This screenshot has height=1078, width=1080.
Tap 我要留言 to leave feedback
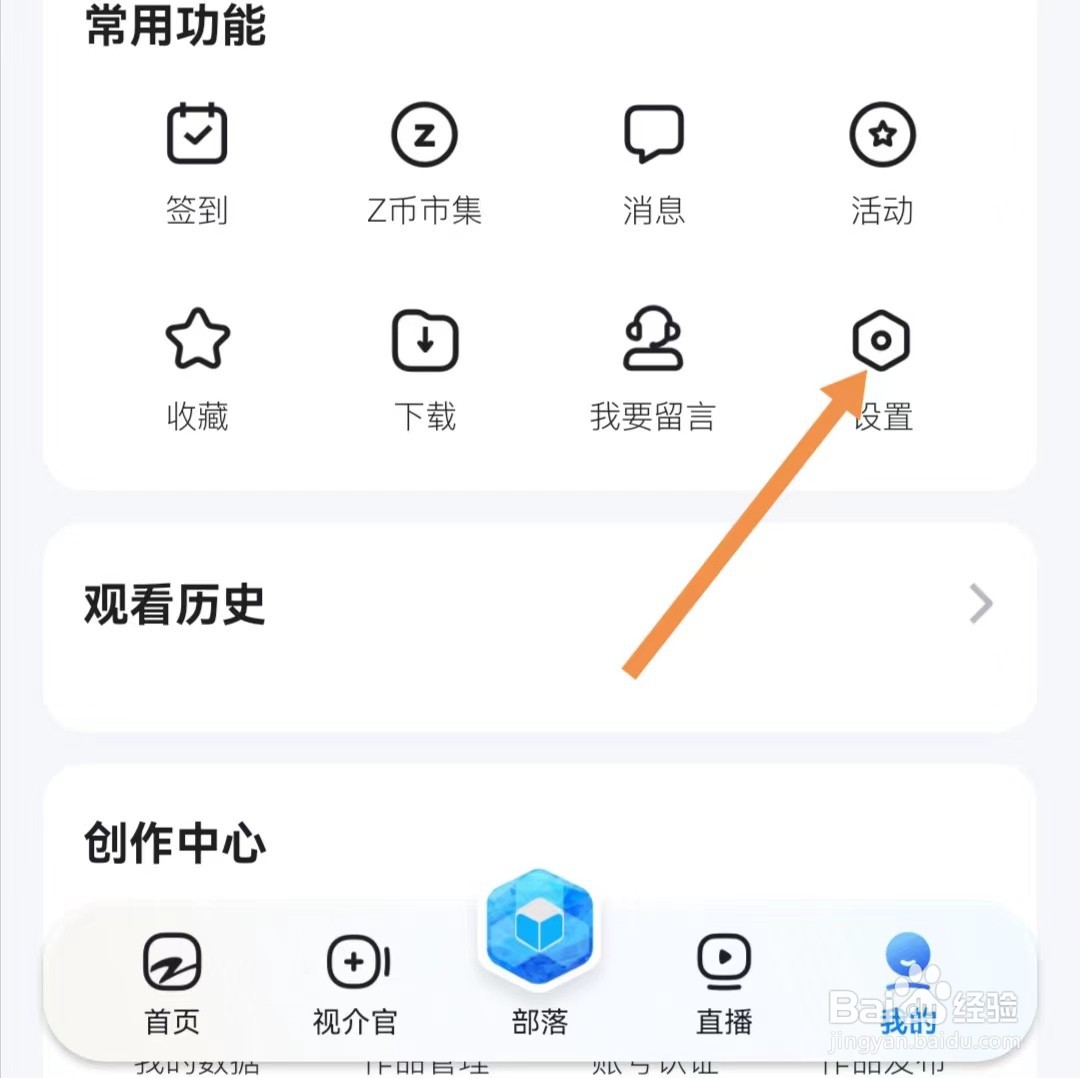[x=653, y=370]
